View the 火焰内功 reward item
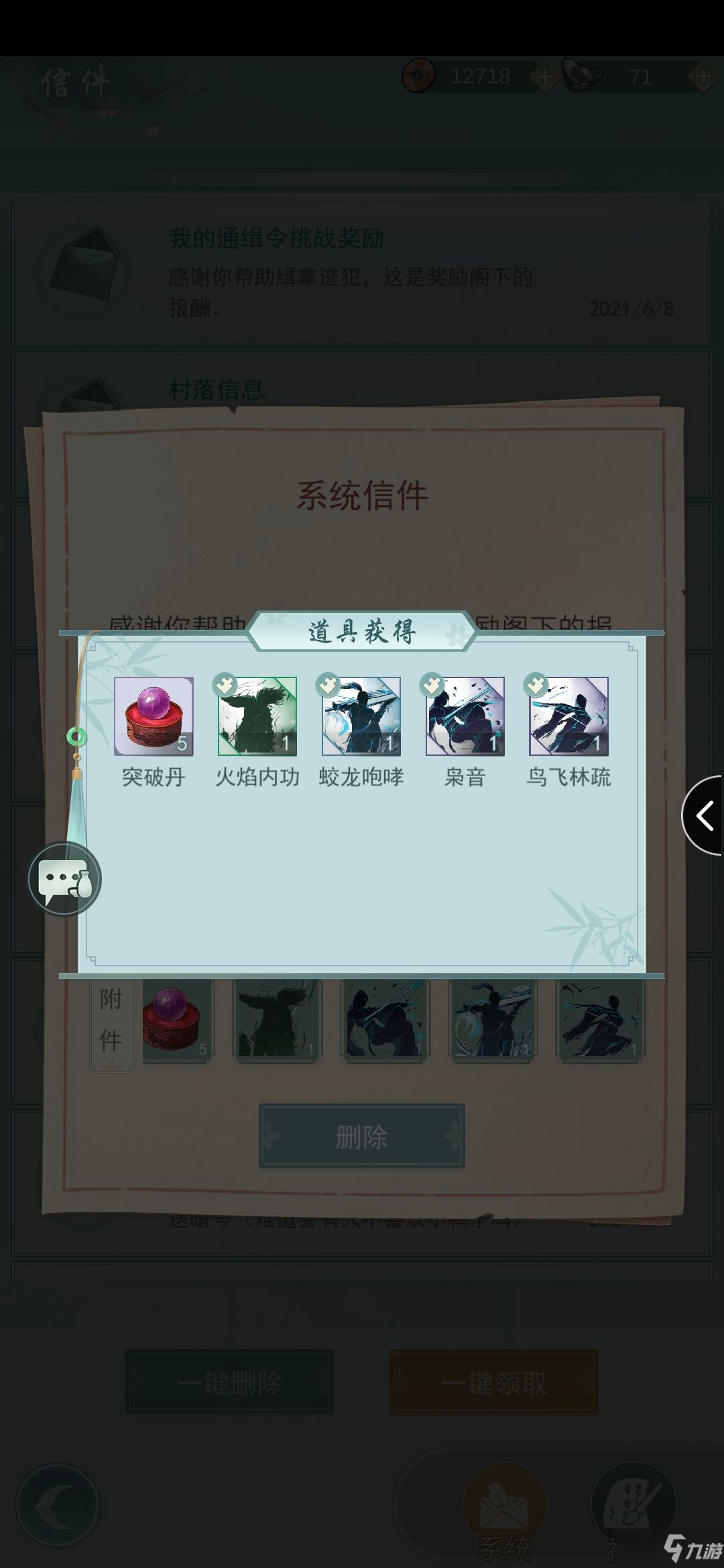Viewport: 724px width, 1568px height. click(x=257, y=716)
